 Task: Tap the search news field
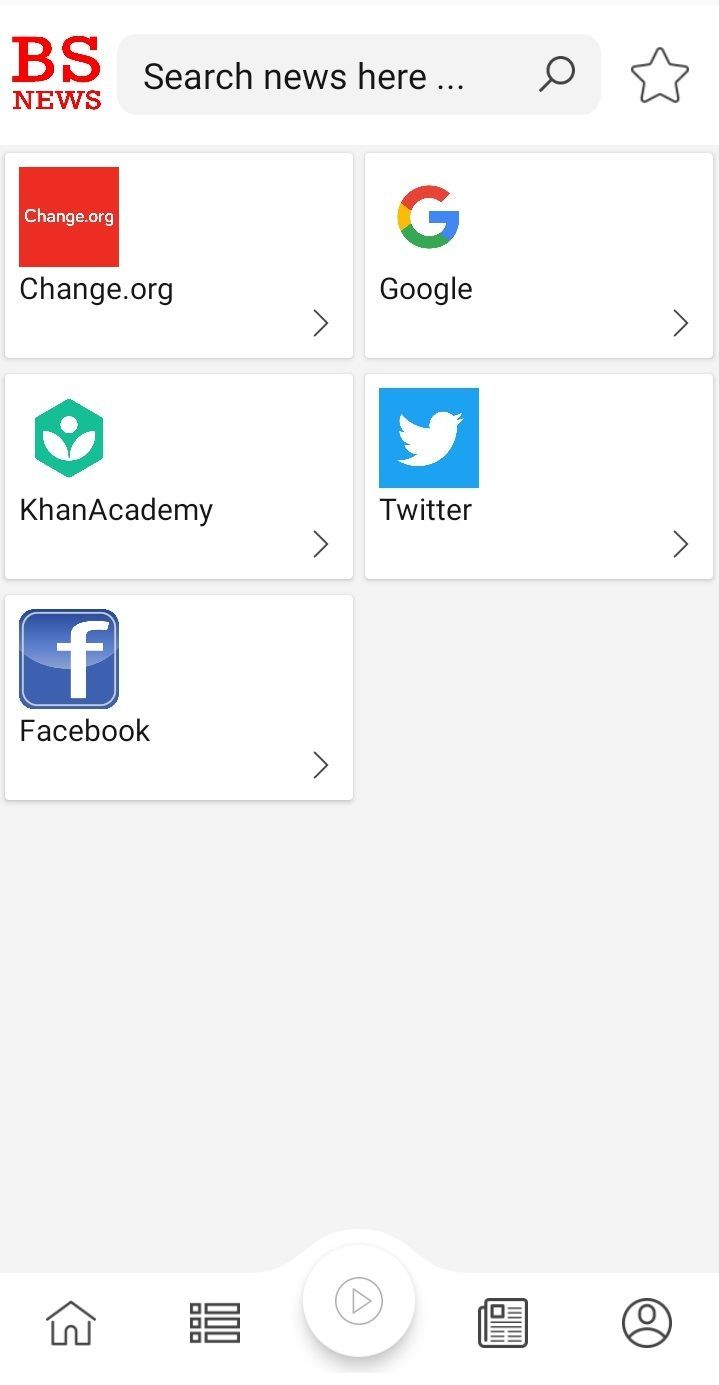click(x=358, y=75)
